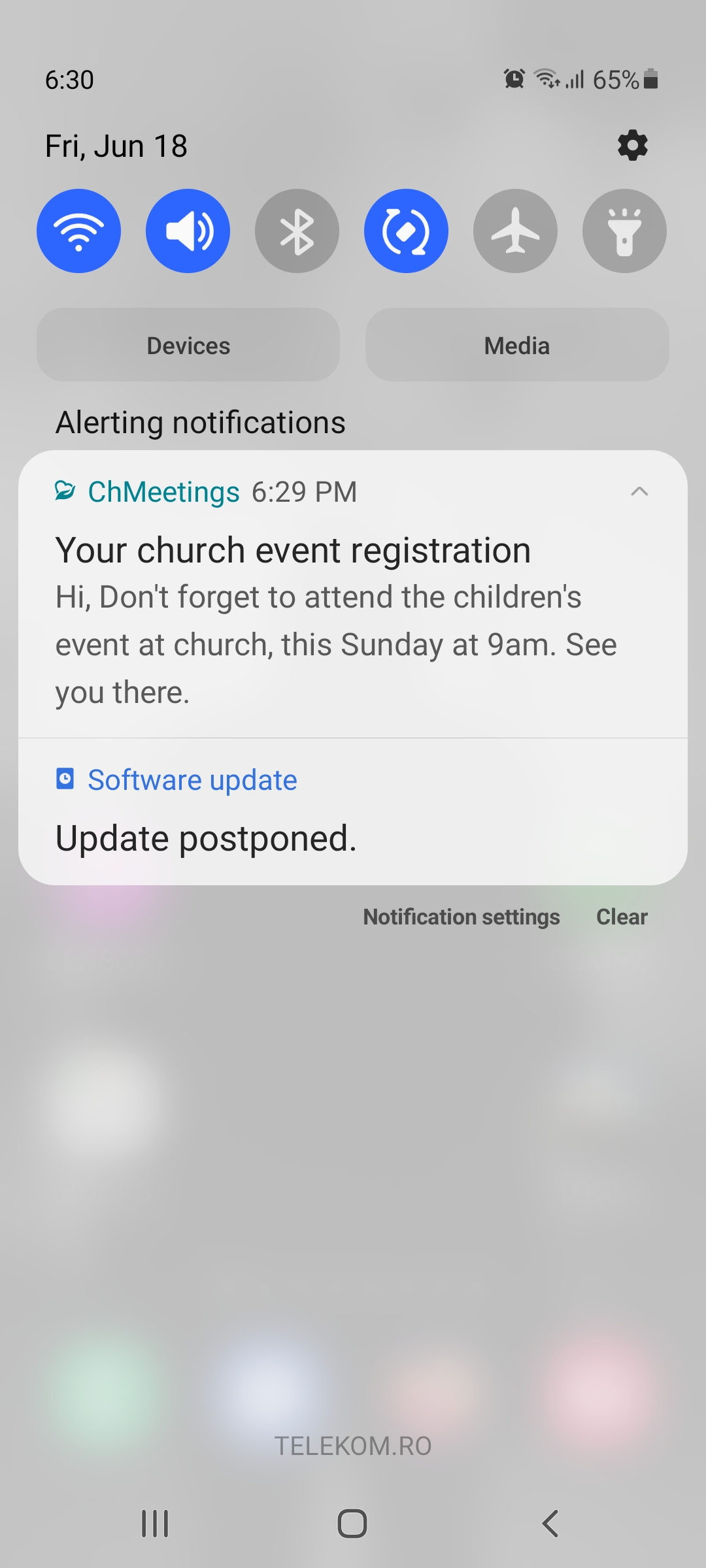Enable airplane mode
Viewport: 706px width, 1568px height.
(x=515, y=231)
